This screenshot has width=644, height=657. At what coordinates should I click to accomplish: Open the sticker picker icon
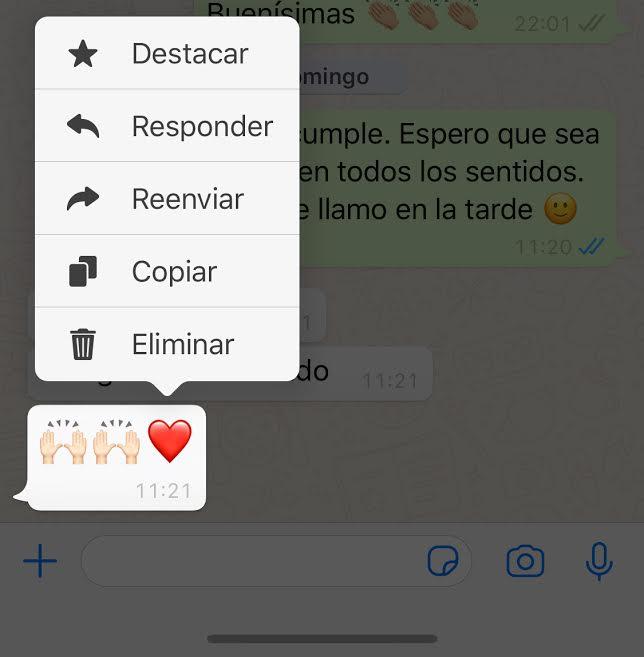[442, 562]
